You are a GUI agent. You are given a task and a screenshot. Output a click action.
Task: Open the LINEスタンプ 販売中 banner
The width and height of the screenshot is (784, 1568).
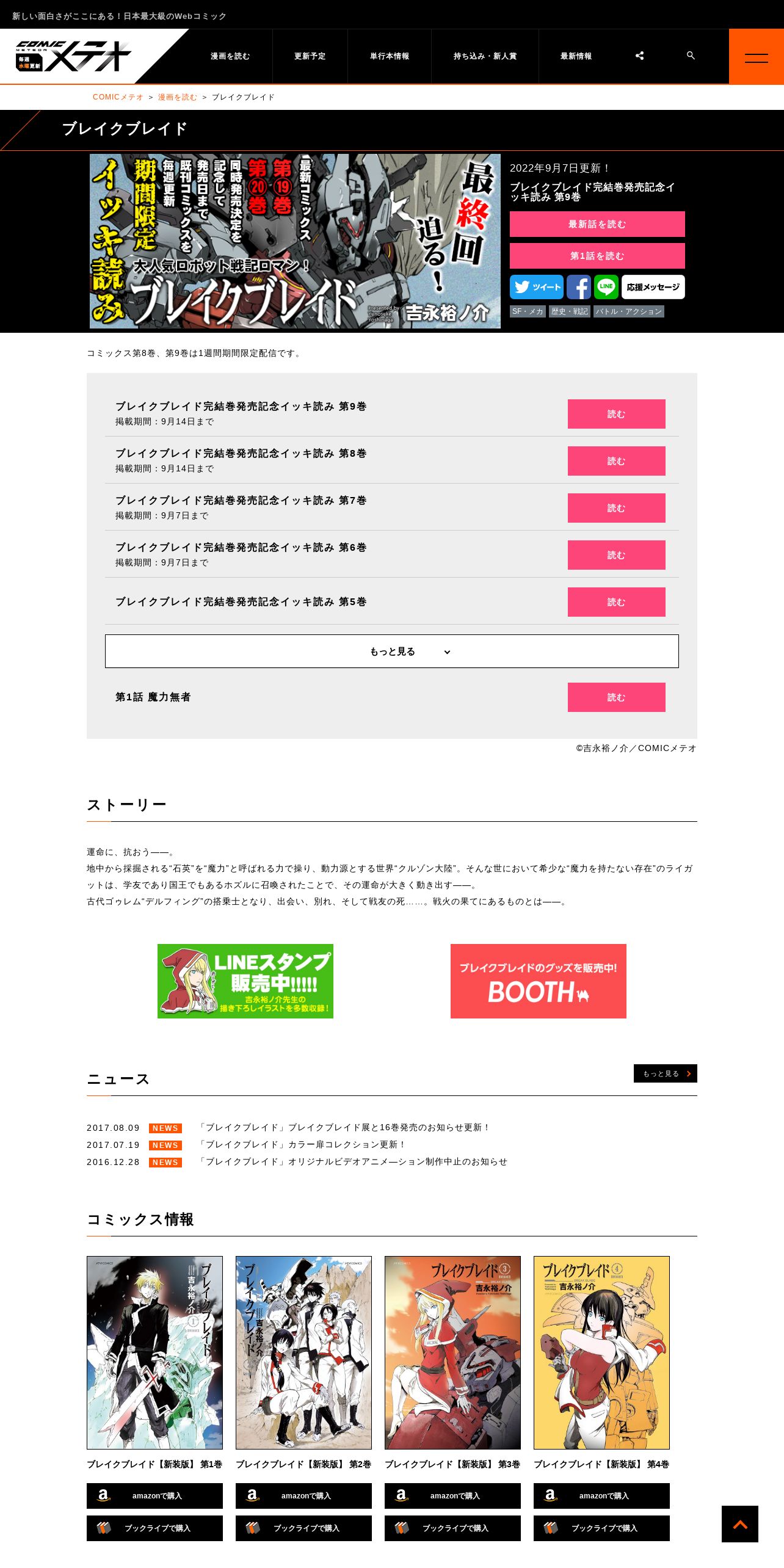tap(245, 981)
